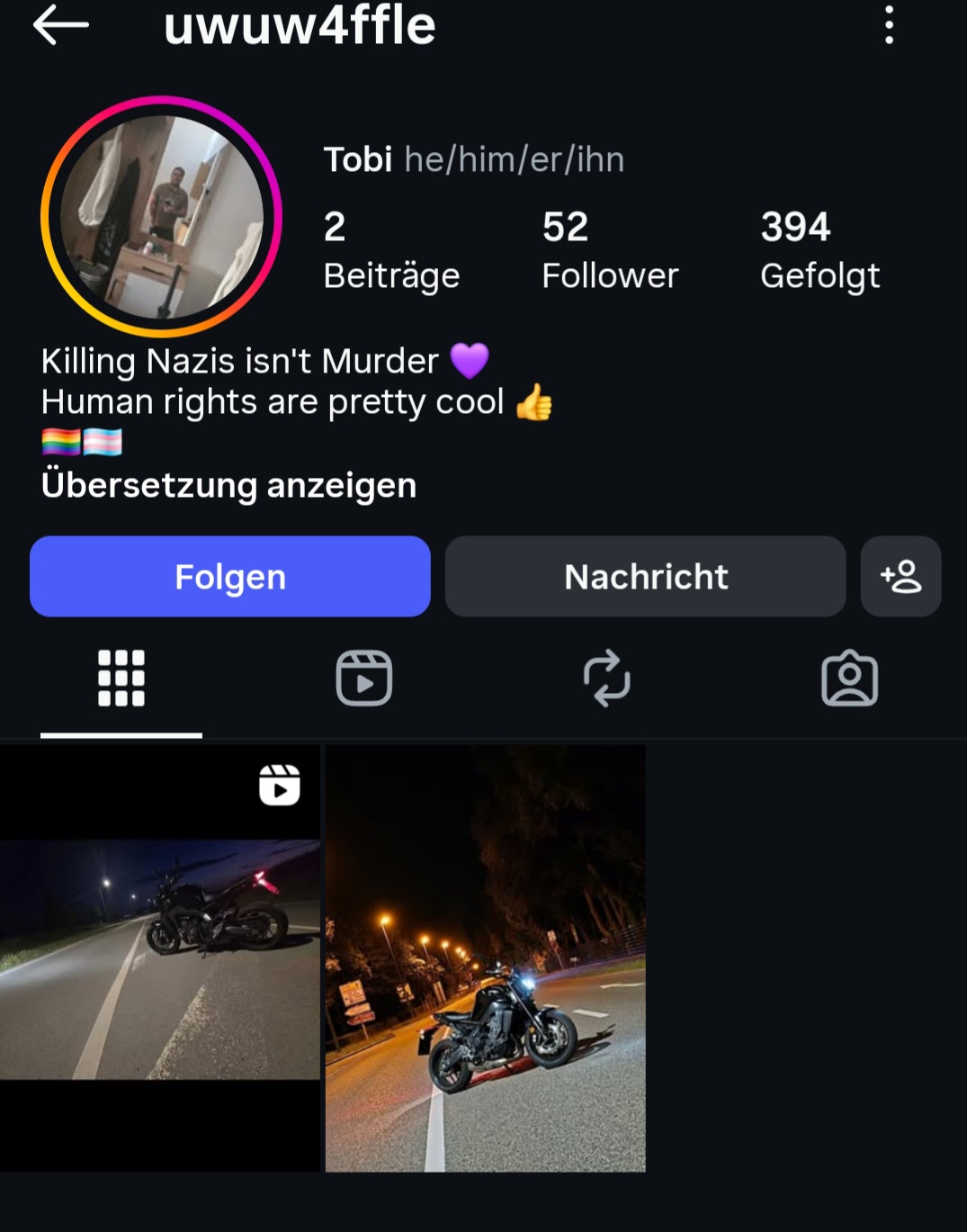View the story from the profile picture
The height and width of the screenshot is (1232, 967).
pos(162,217)
